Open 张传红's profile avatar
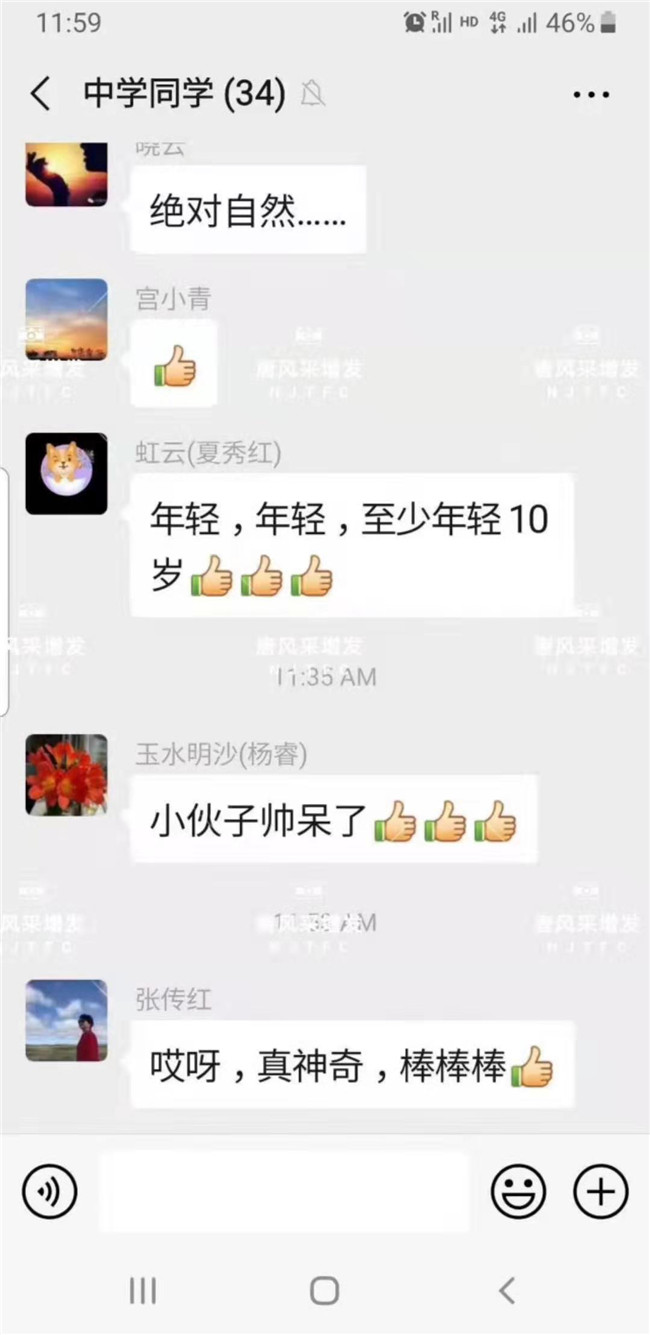The height and width of the screenshot is (1335, 650). pos(66,1020)
